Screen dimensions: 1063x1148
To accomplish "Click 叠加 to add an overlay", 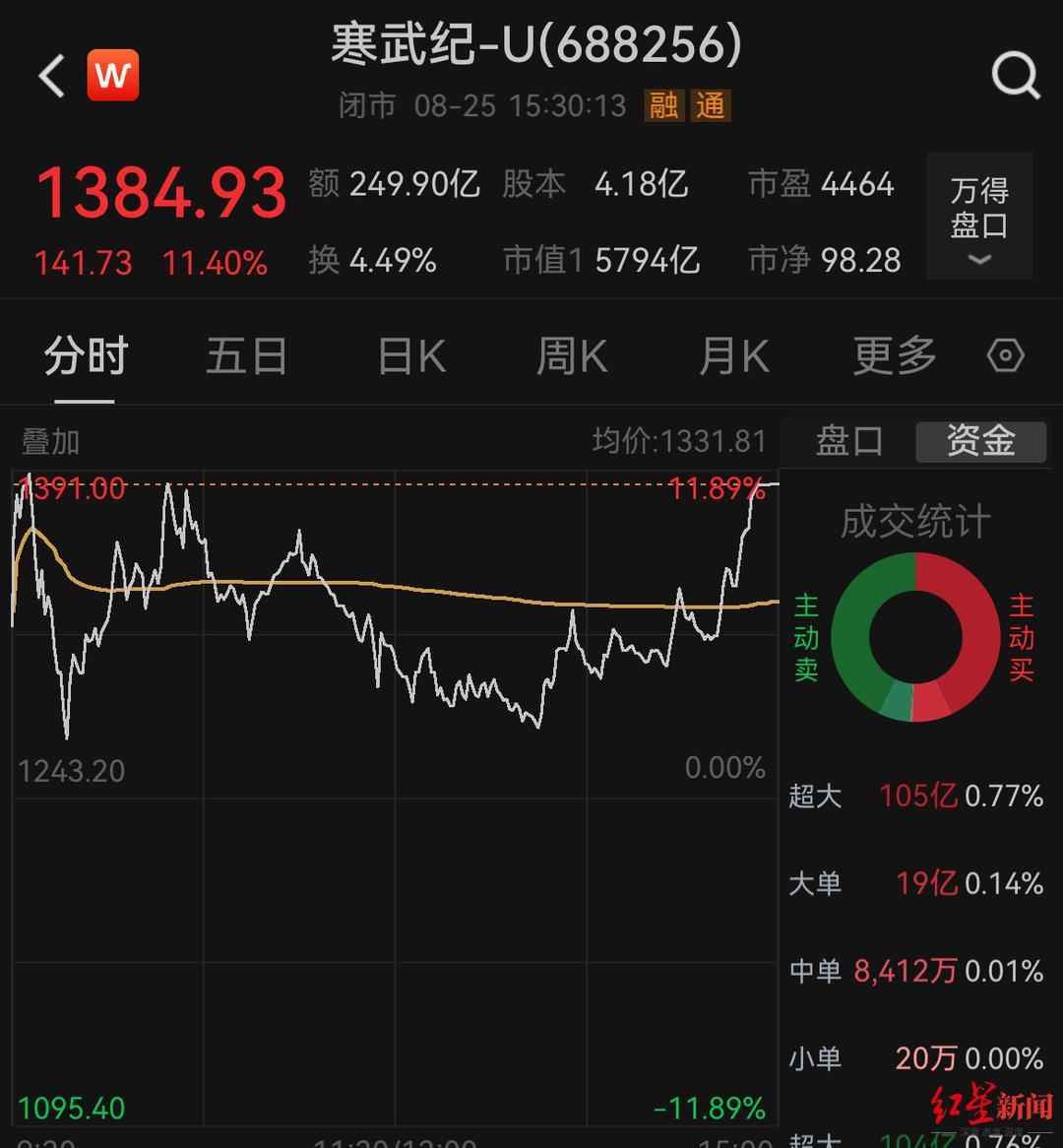I will [x=49, y=442].
